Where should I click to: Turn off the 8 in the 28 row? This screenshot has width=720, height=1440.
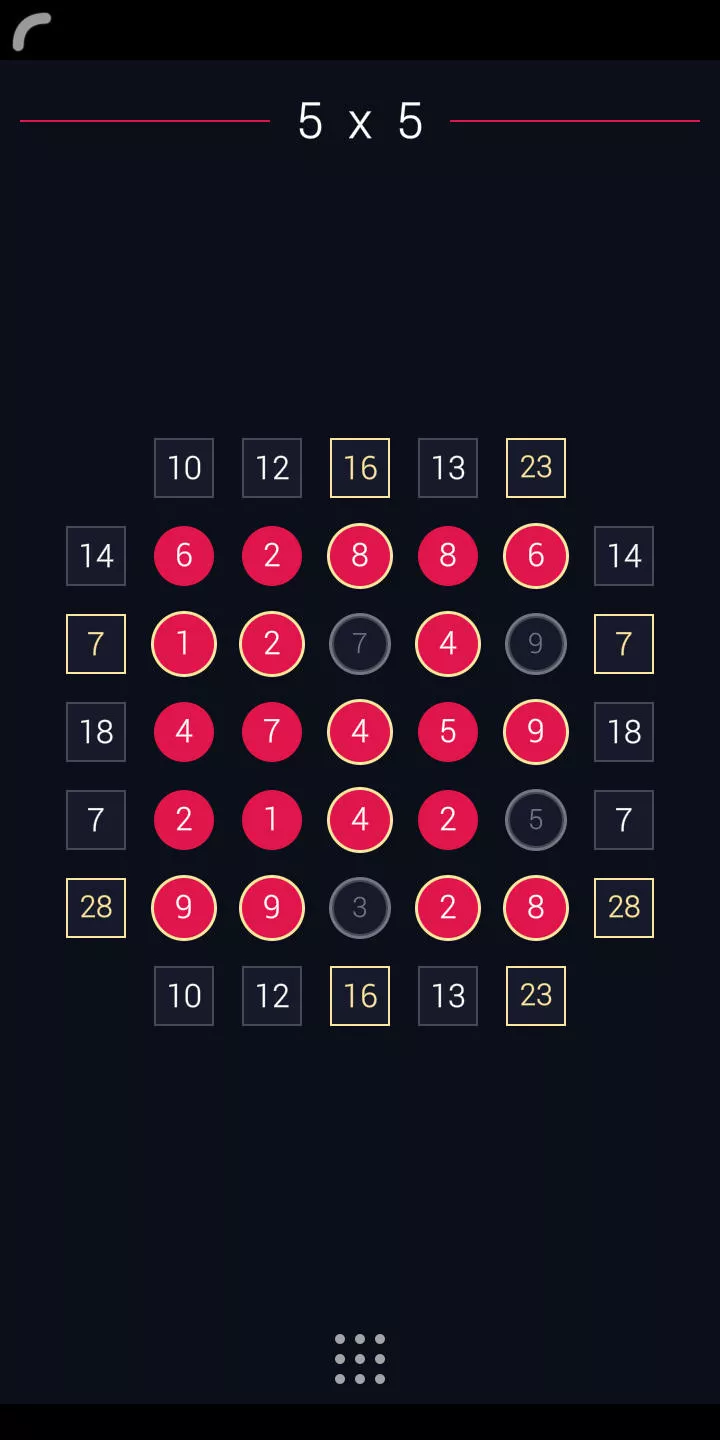[536, 908]
